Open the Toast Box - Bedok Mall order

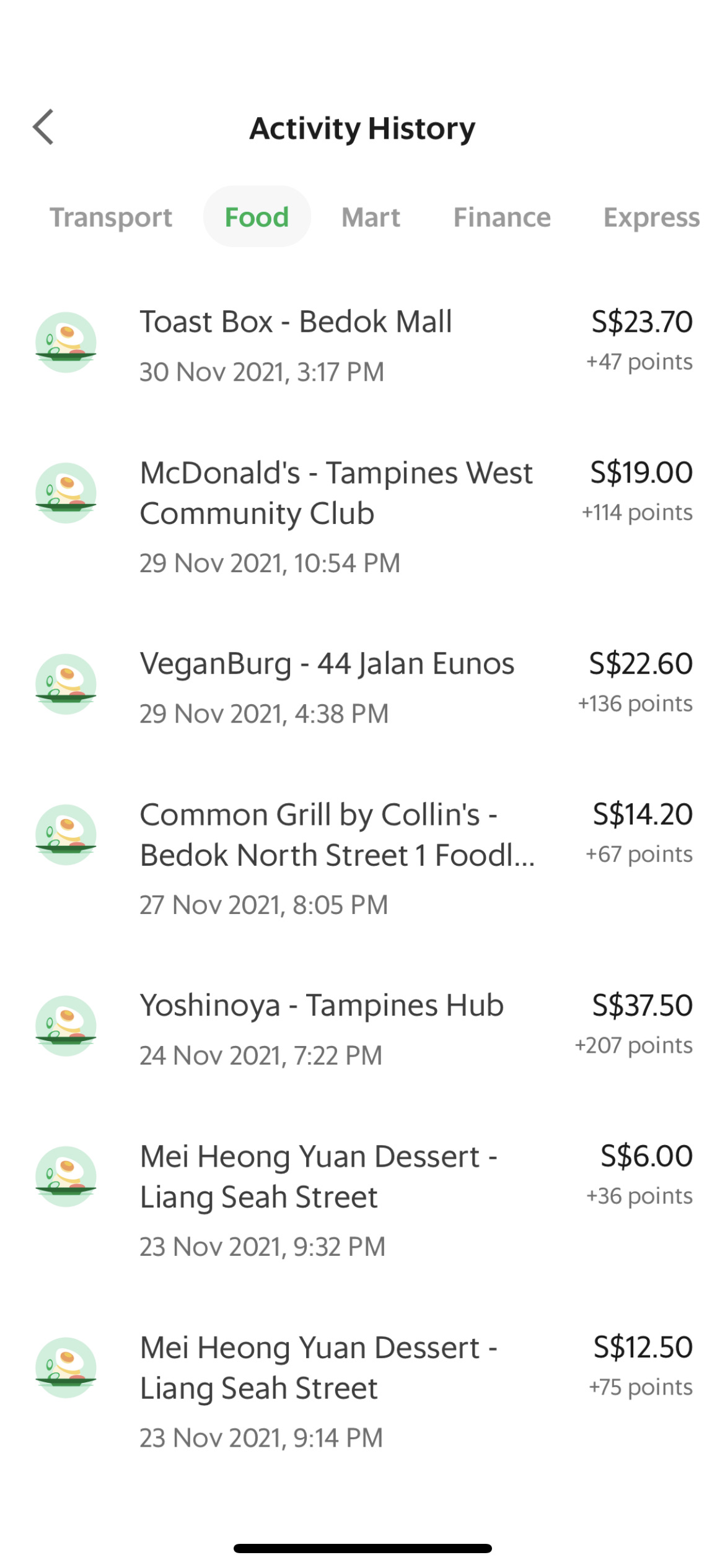[362, 344]
